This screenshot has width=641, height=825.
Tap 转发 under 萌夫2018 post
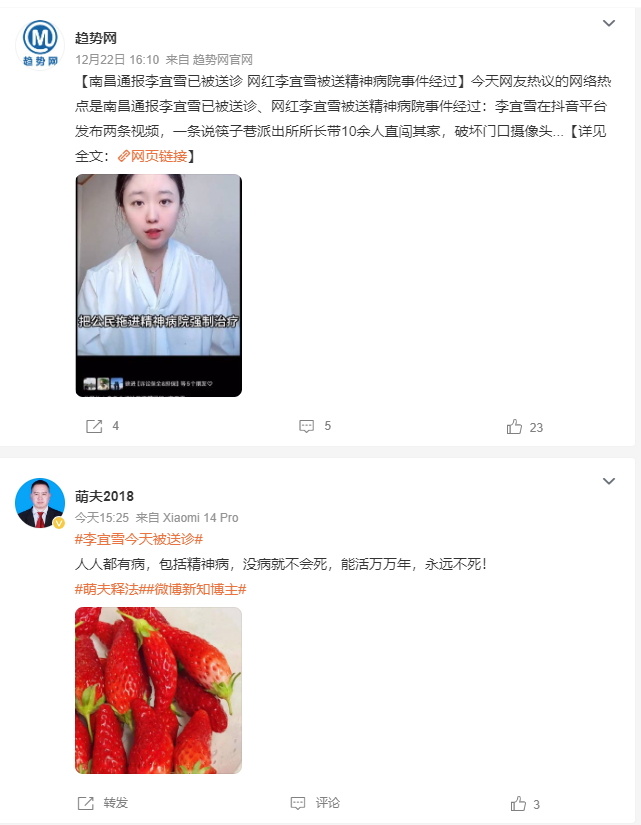(104, 803)
